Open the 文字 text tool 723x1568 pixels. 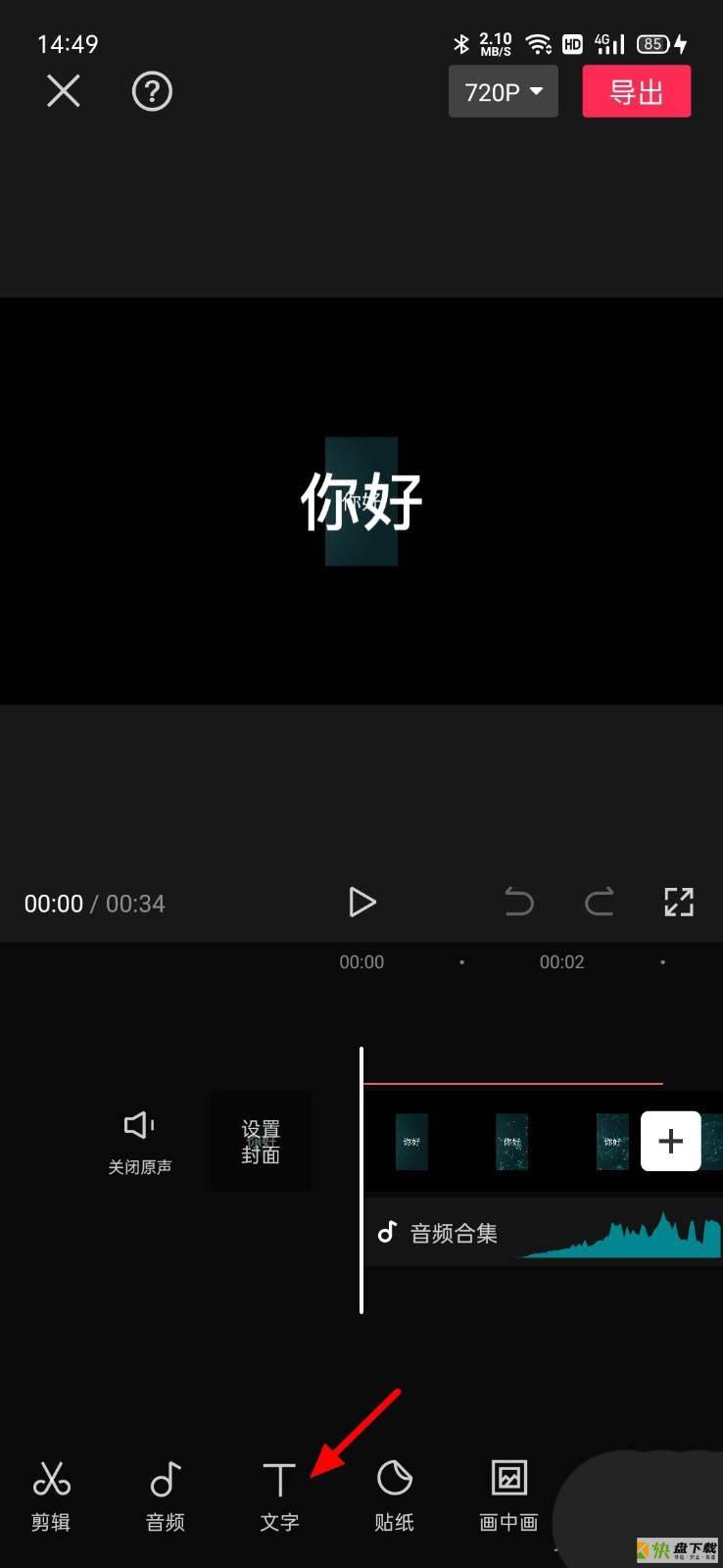tap(279, 1494)
